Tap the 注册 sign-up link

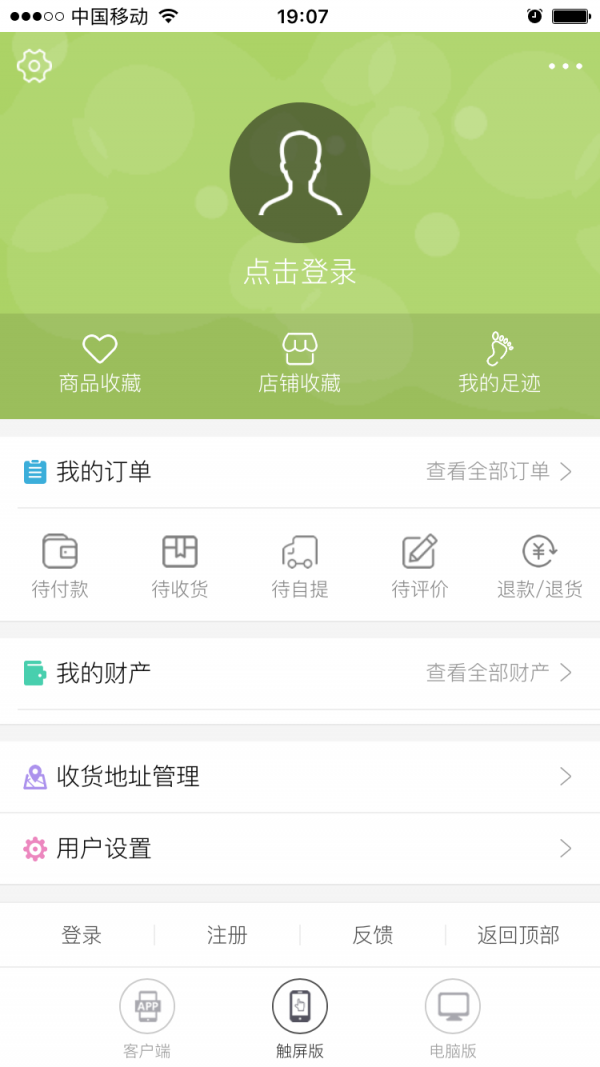tap(227, 935)
